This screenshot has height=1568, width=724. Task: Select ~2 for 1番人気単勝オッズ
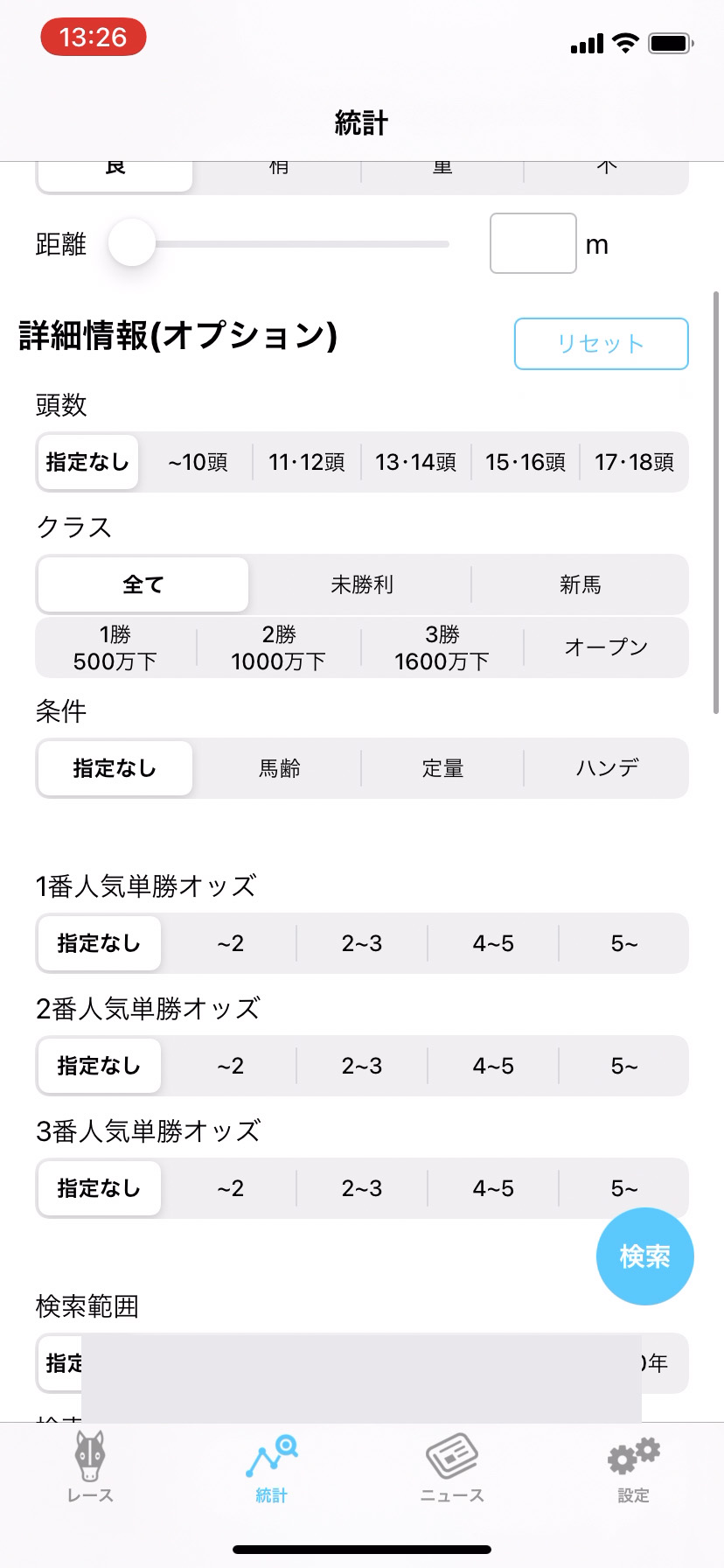tap(230, 943)
